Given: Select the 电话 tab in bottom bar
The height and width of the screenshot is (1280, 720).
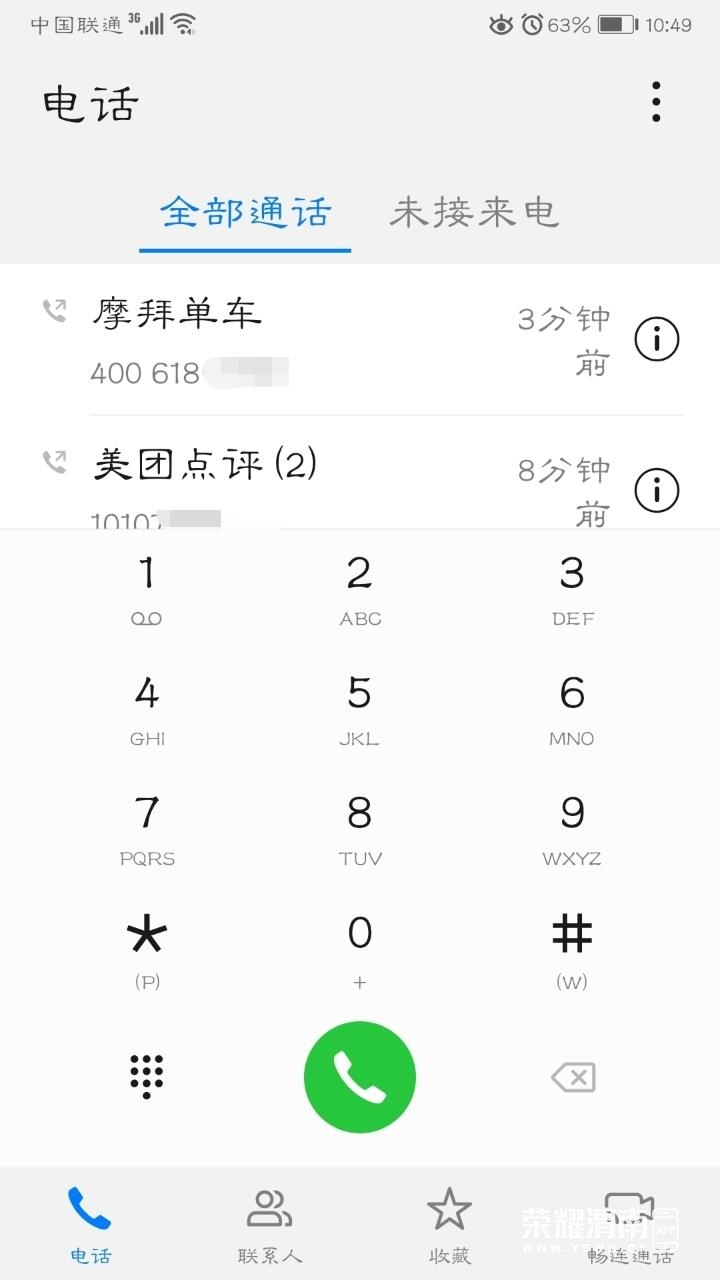Looking at the screenshot, I should click(90, 1222).
